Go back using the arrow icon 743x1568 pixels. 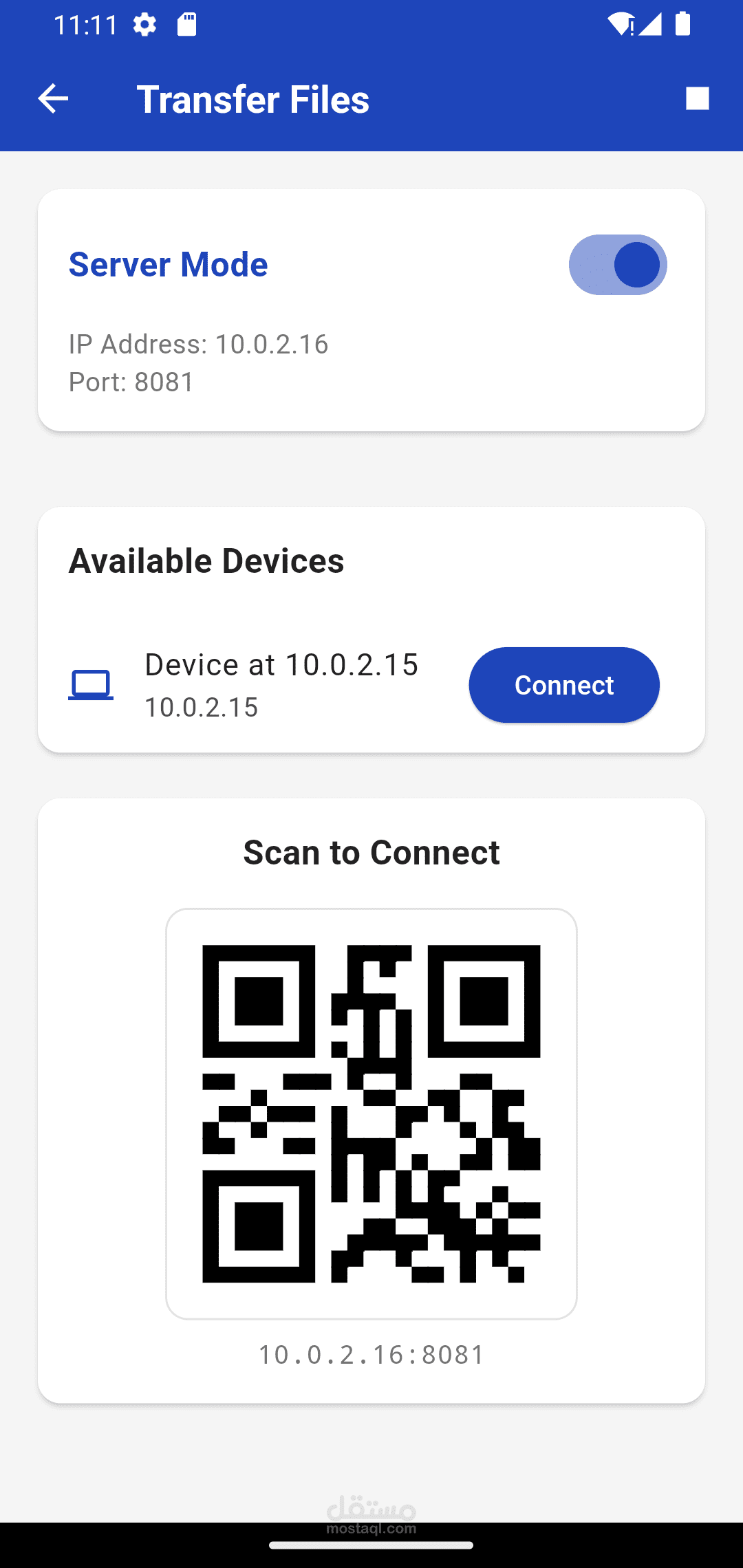tap(53, 99)
